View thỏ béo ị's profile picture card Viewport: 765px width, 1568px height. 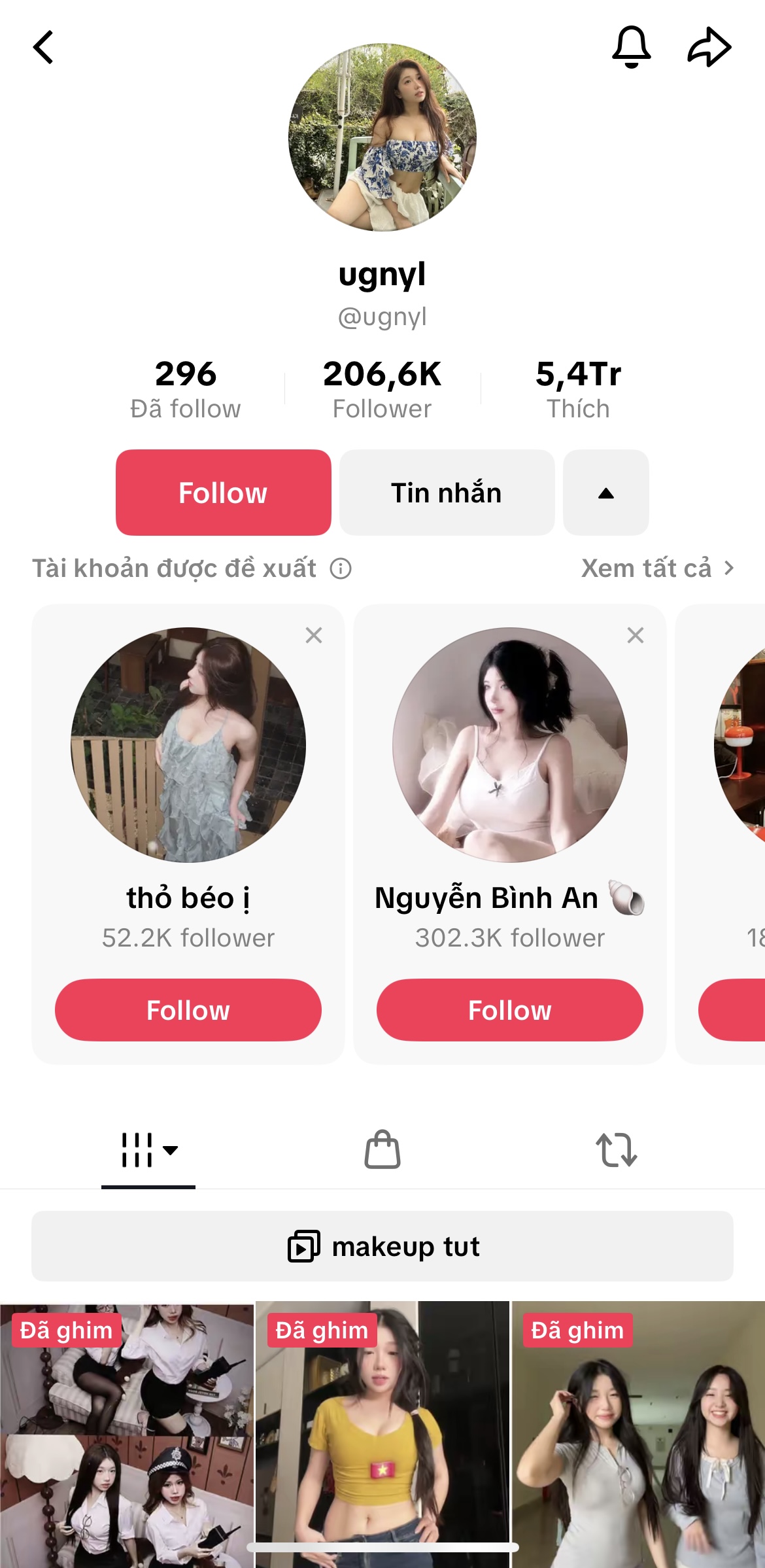click(x=188, y=744)
